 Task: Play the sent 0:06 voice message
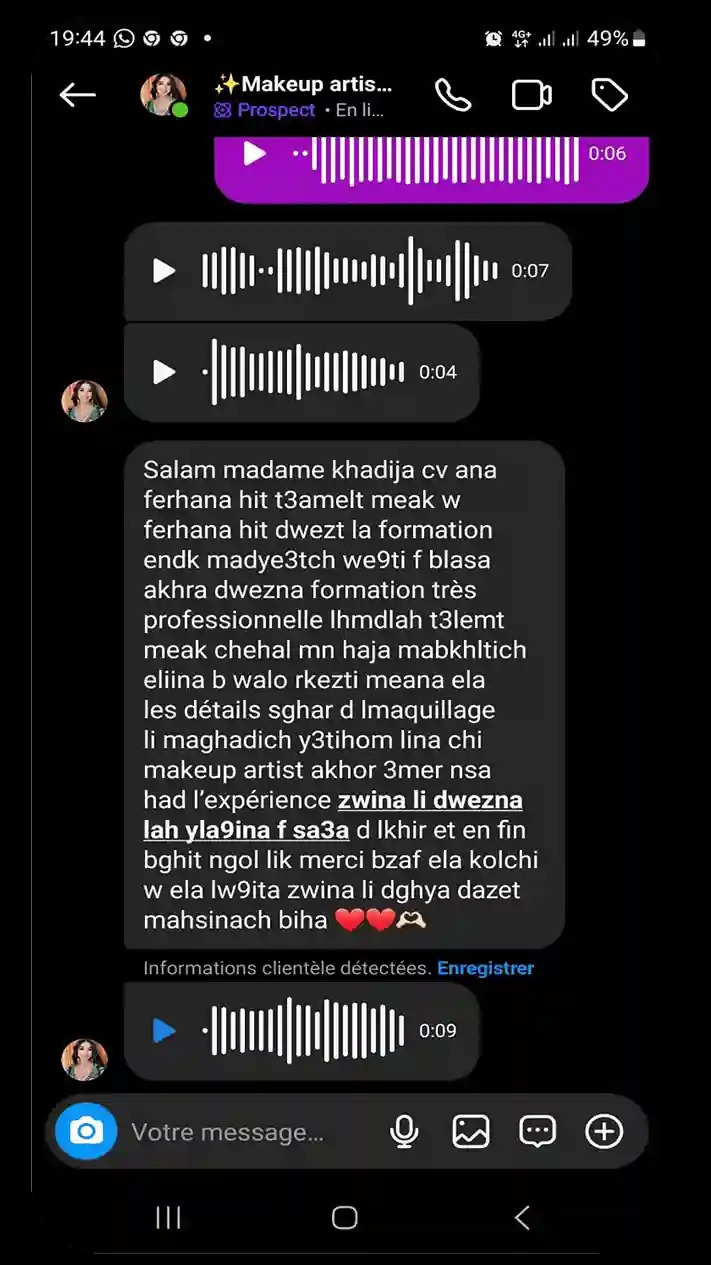pos(255,153)
